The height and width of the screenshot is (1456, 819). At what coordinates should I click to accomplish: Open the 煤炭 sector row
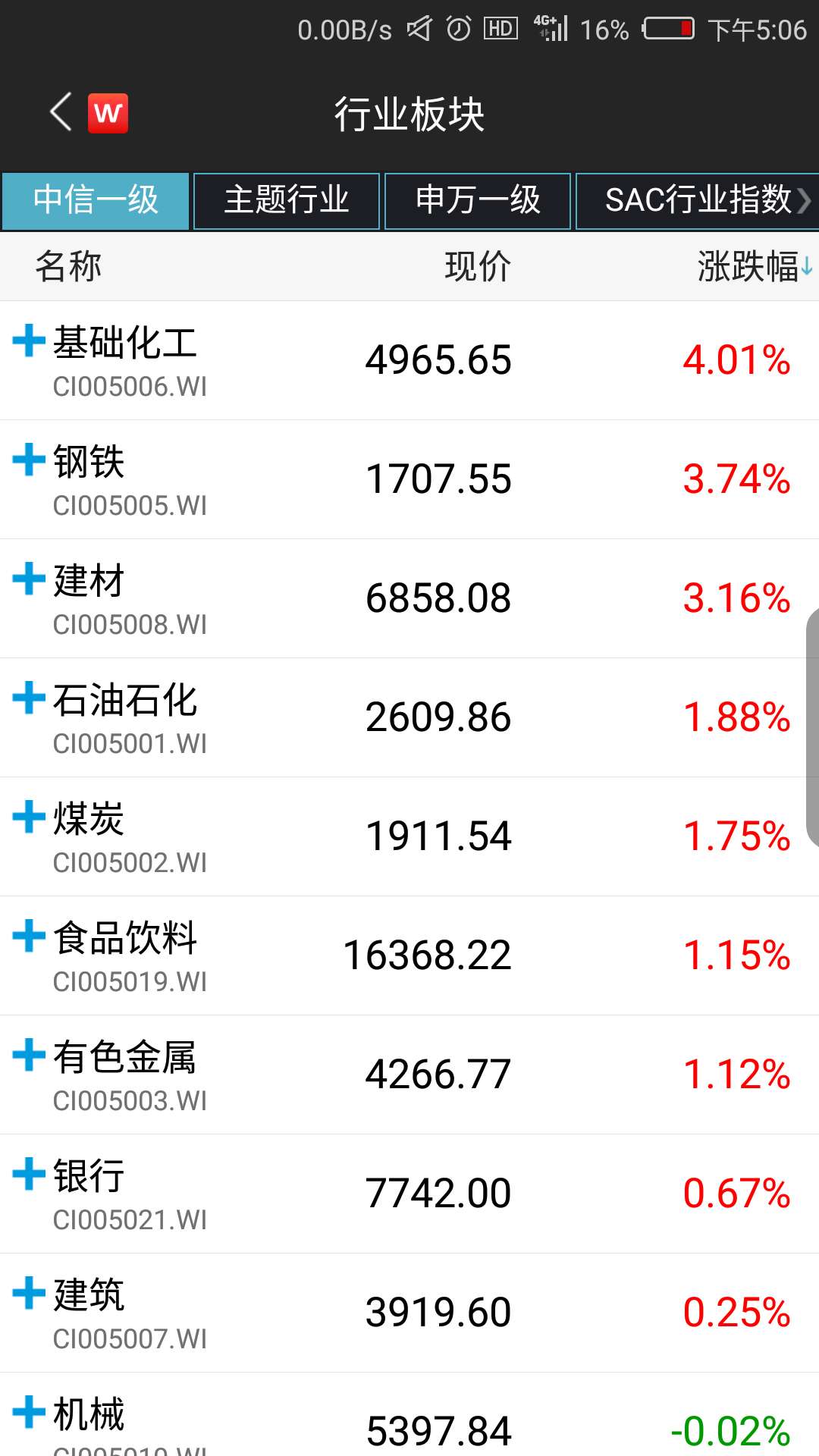409,836
